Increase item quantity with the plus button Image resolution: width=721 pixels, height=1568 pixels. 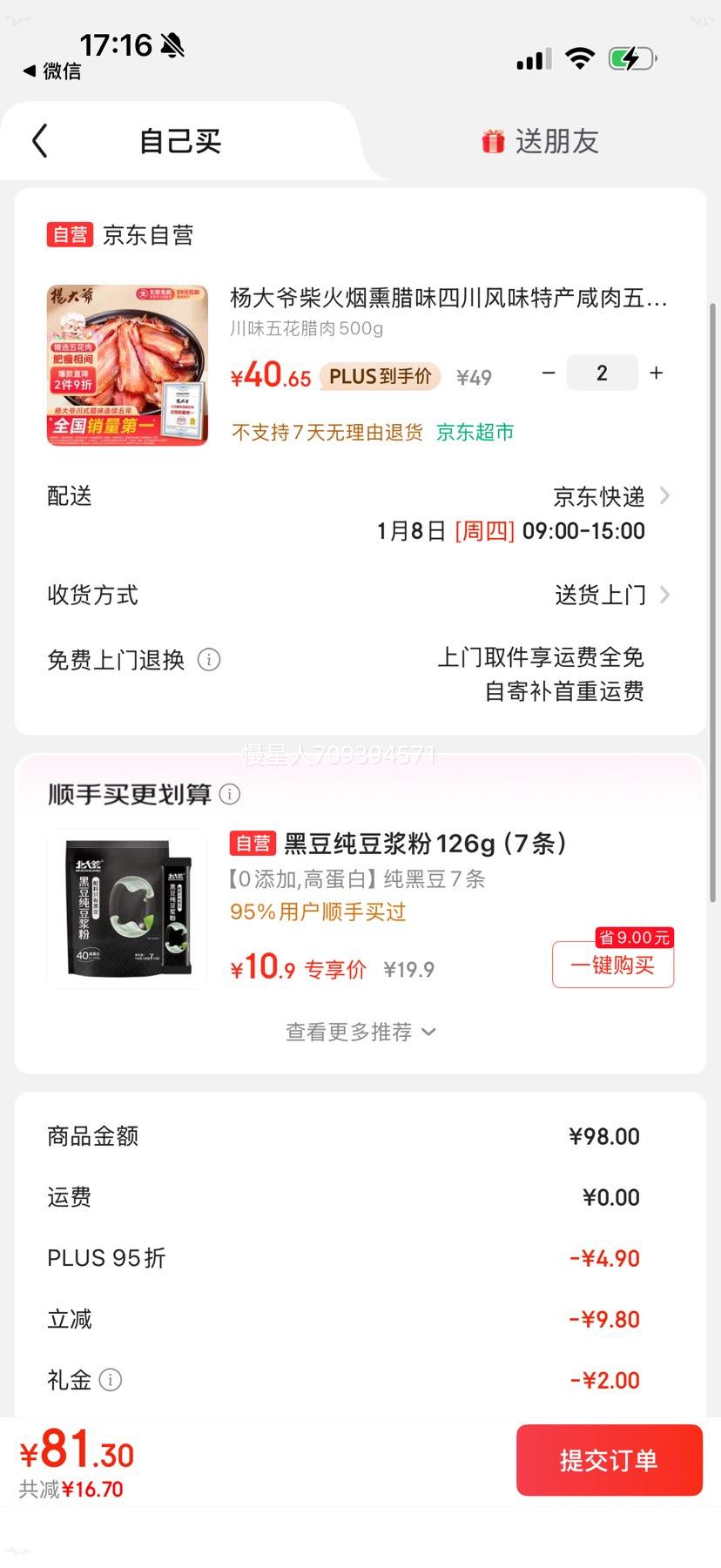(656, 373)
